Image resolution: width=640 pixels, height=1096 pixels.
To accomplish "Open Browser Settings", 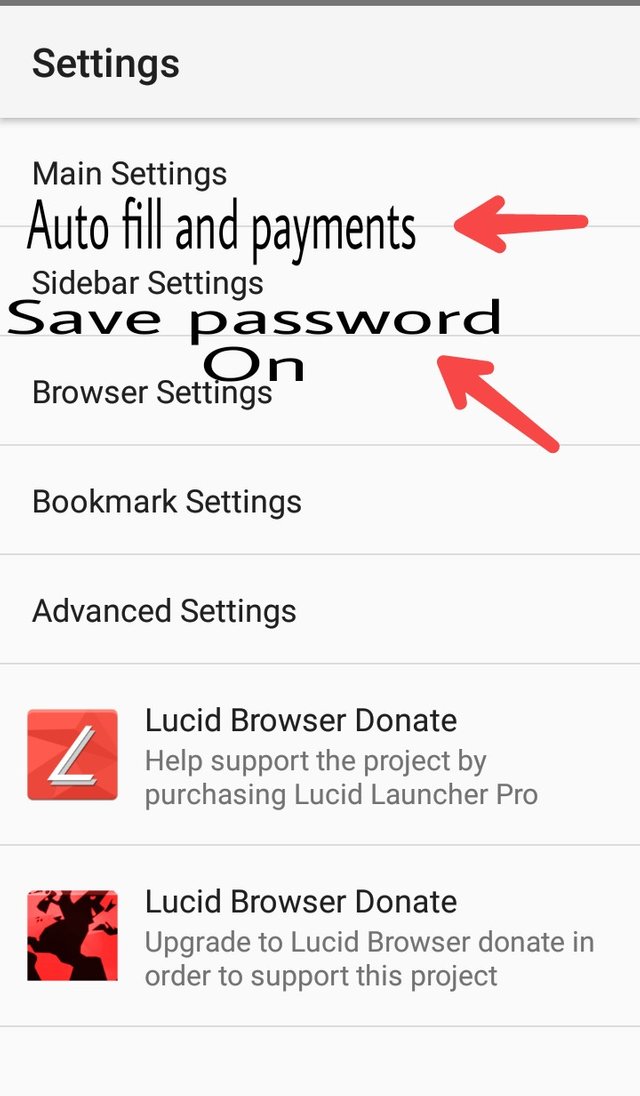I will [152, 392].
